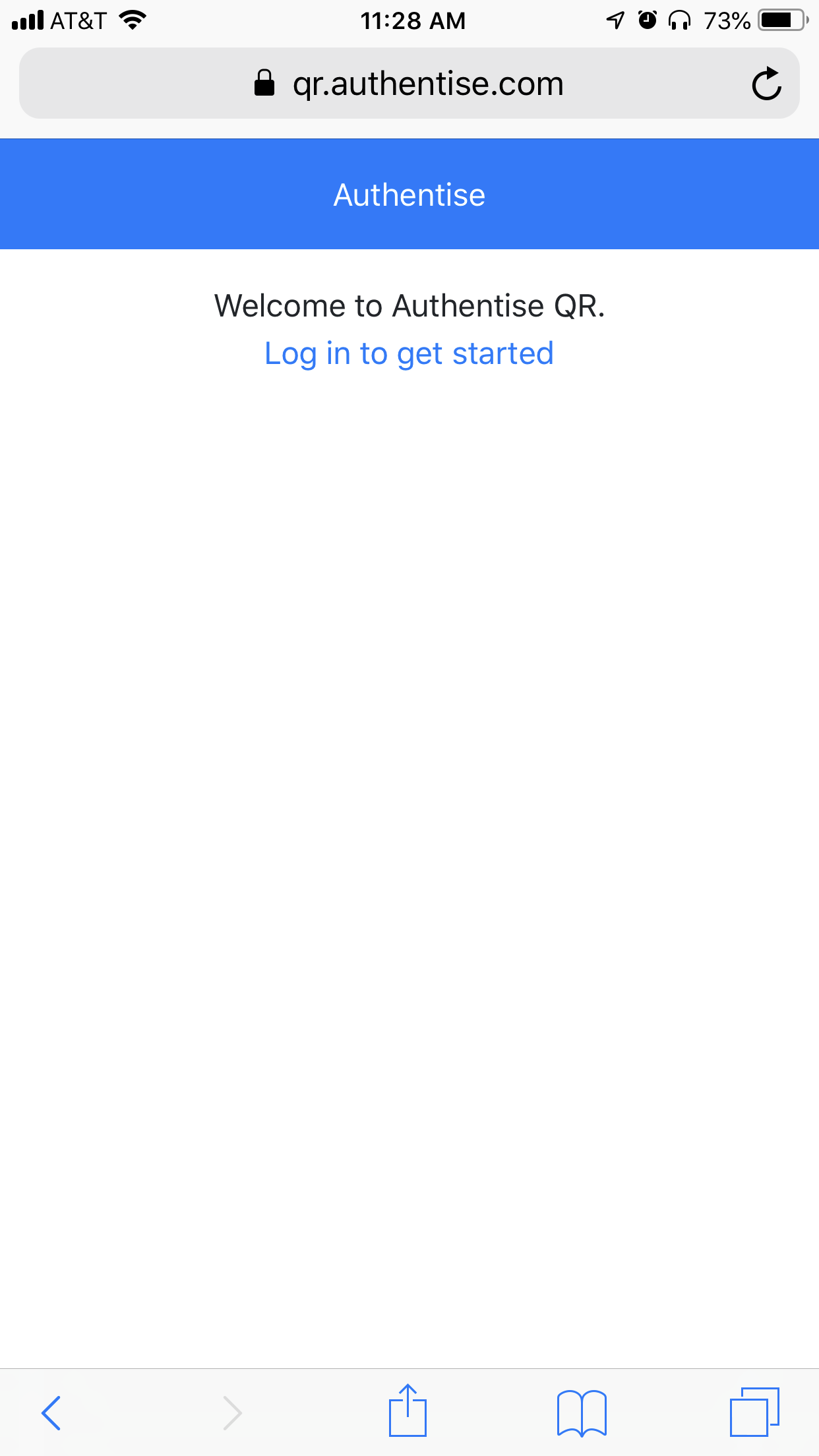Tap the qr.authentise.com address bar
Viewport: 819px width, 1456px height.
(409, 84)
